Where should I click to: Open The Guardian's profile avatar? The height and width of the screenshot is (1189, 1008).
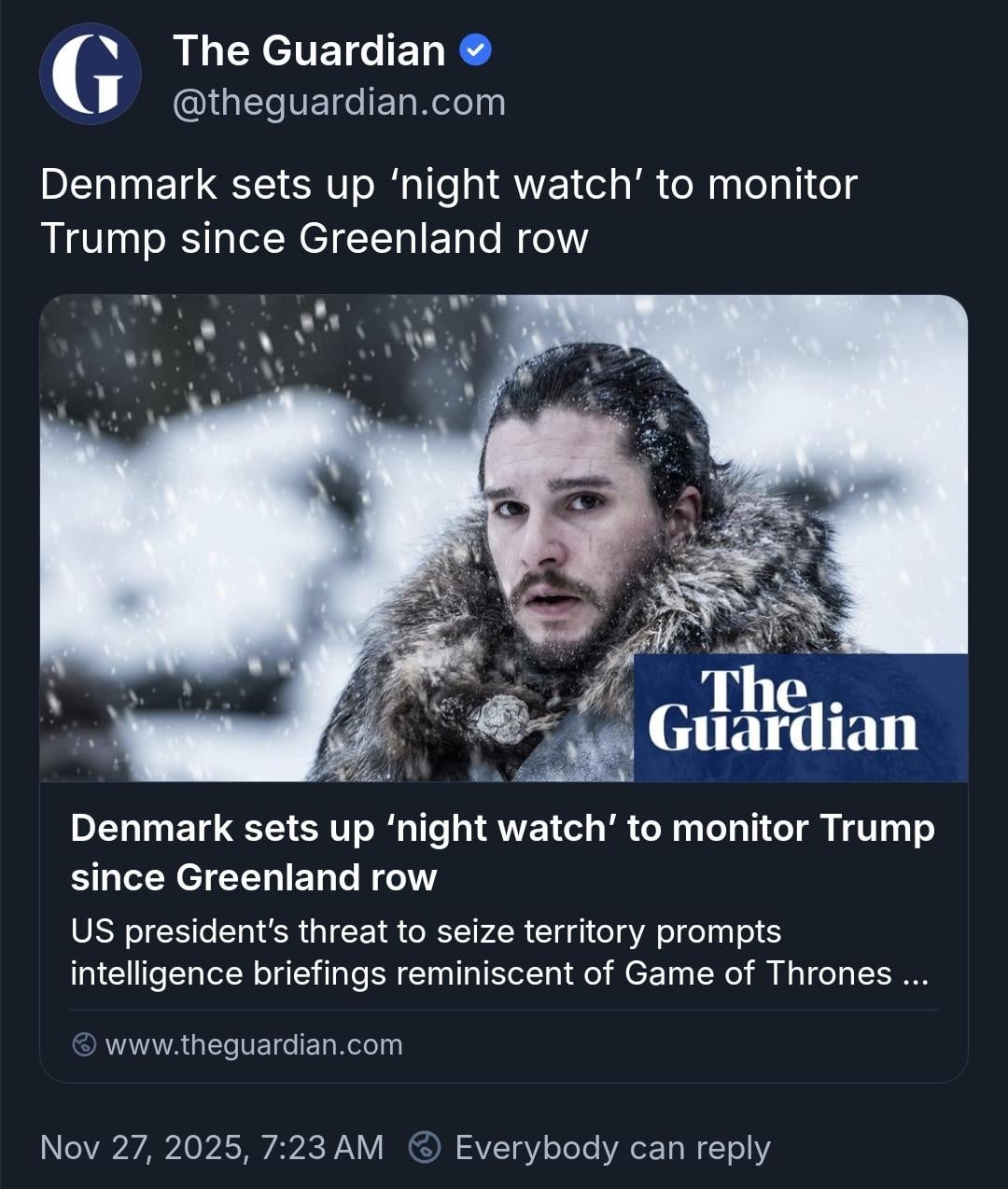(x=90, y=74)
